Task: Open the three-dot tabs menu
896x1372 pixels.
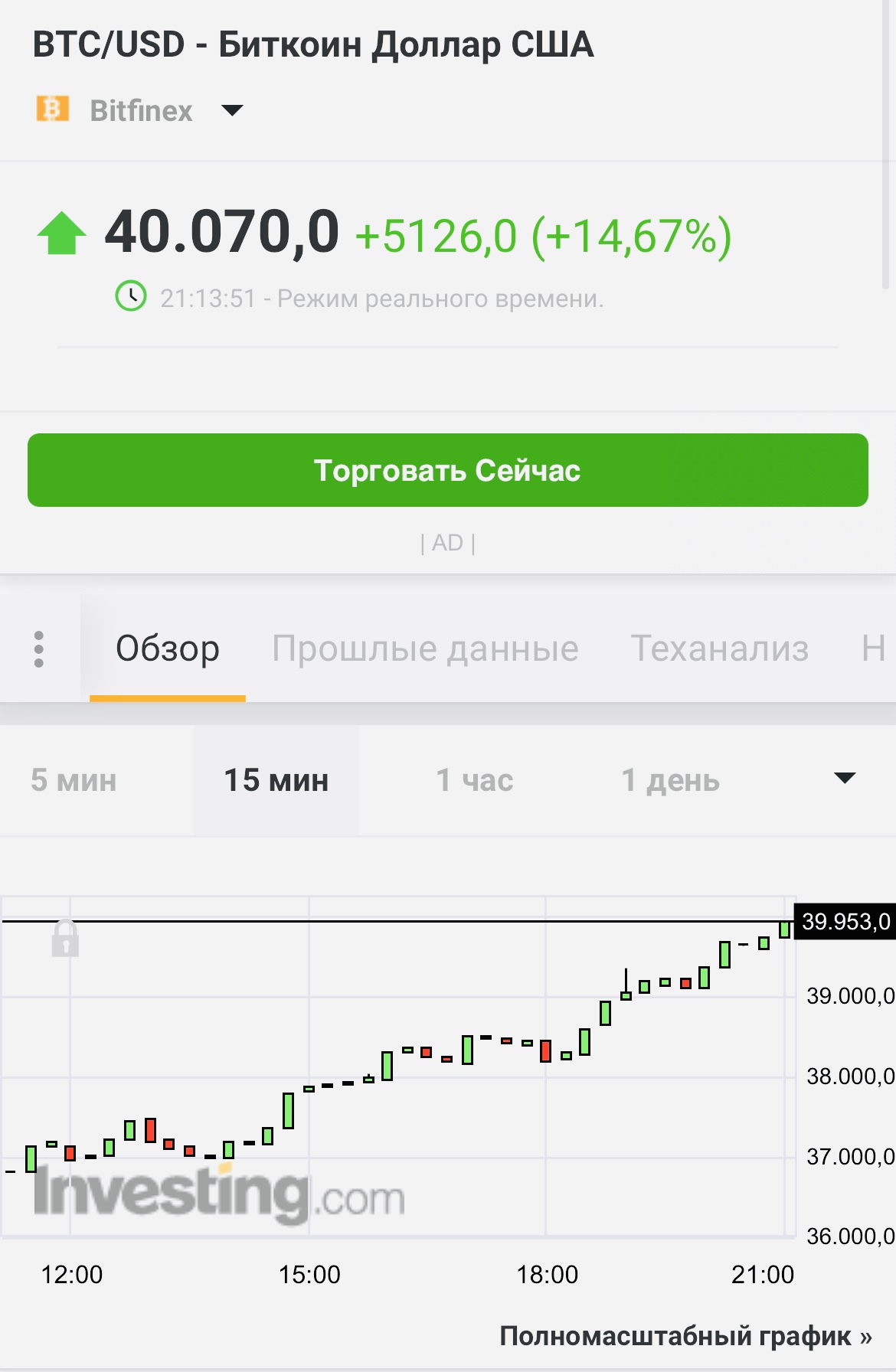Action: pos(39,649)
